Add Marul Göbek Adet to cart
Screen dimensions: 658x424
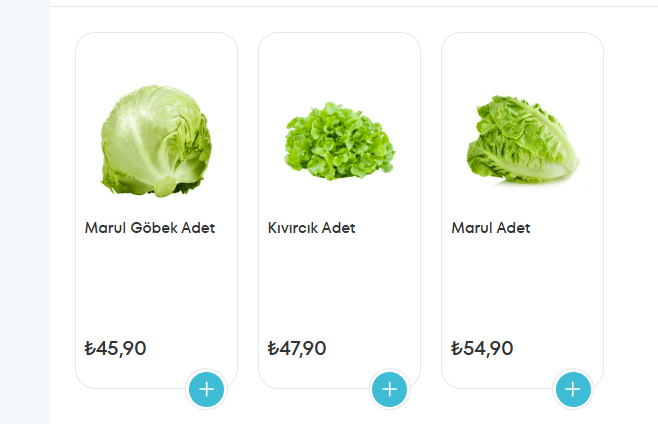(207, 389)
